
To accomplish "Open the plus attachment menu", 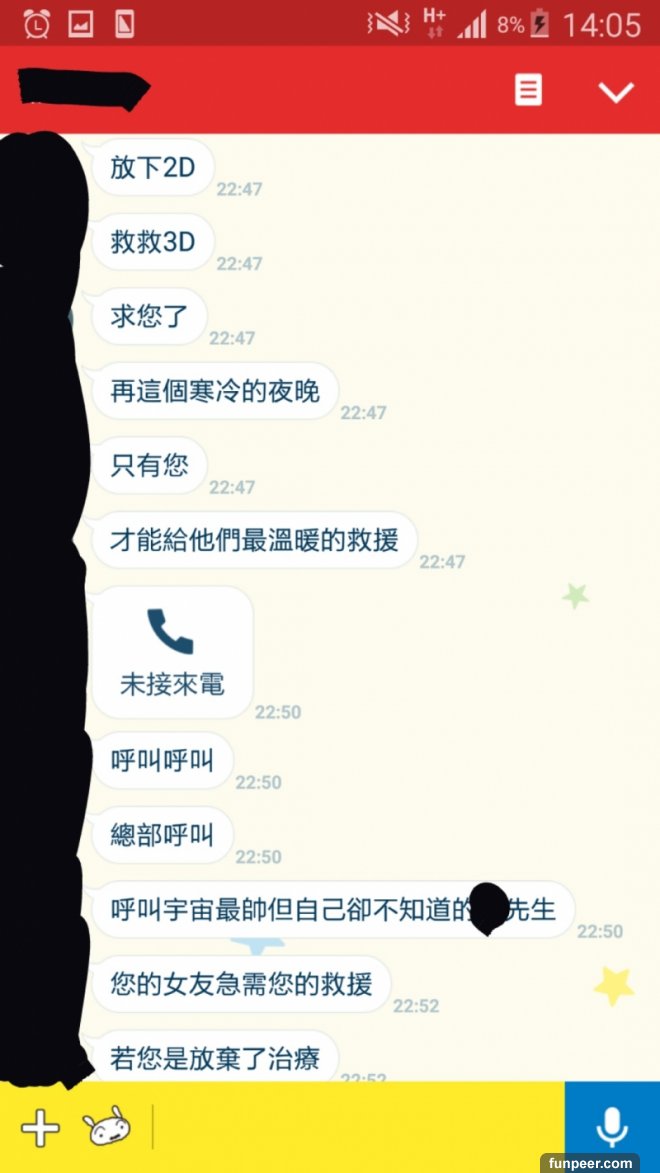I will tap(41, 1128).
